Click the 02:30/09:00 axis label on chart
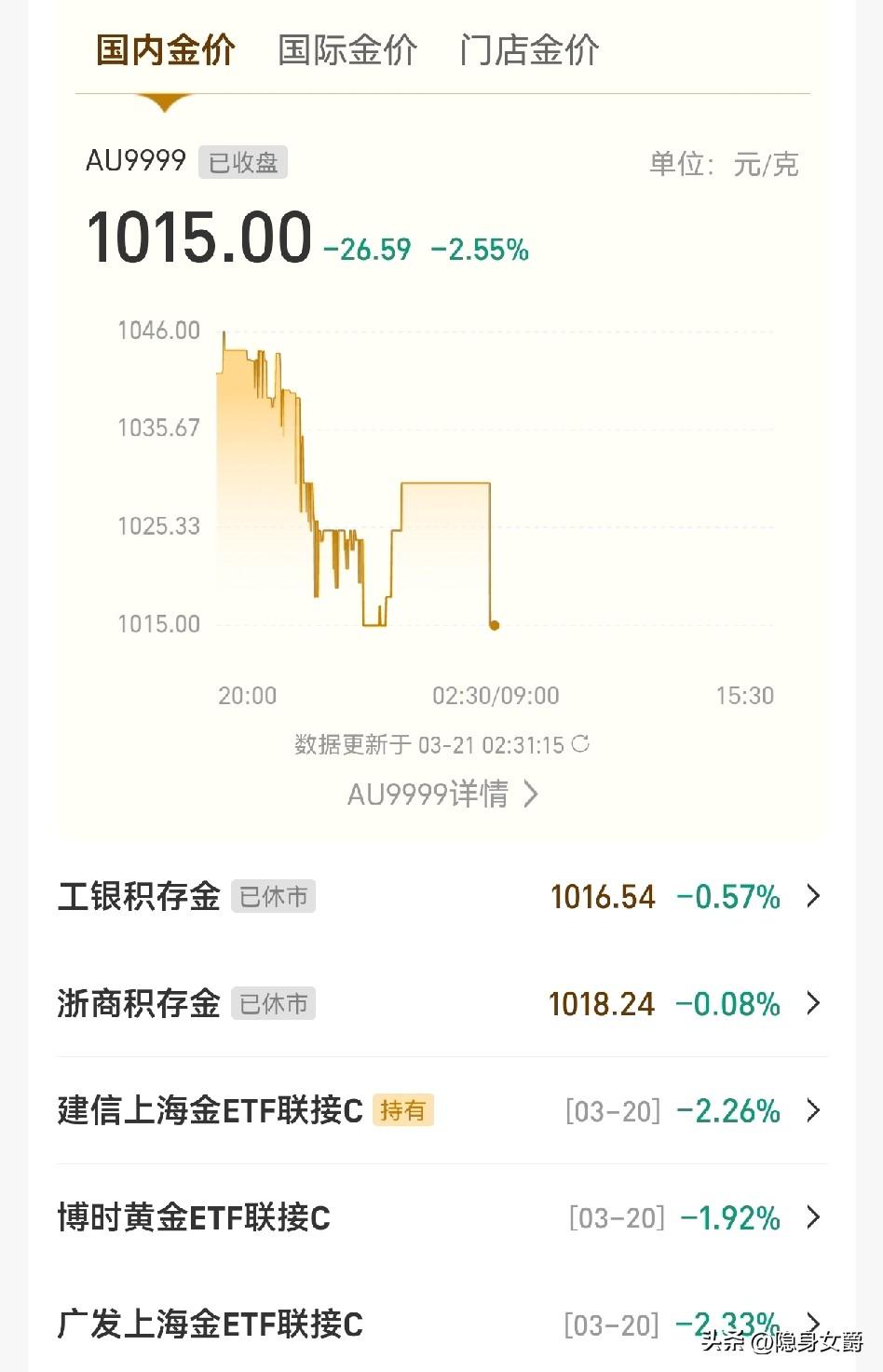Screen dimensions: 883x1372 495,696
